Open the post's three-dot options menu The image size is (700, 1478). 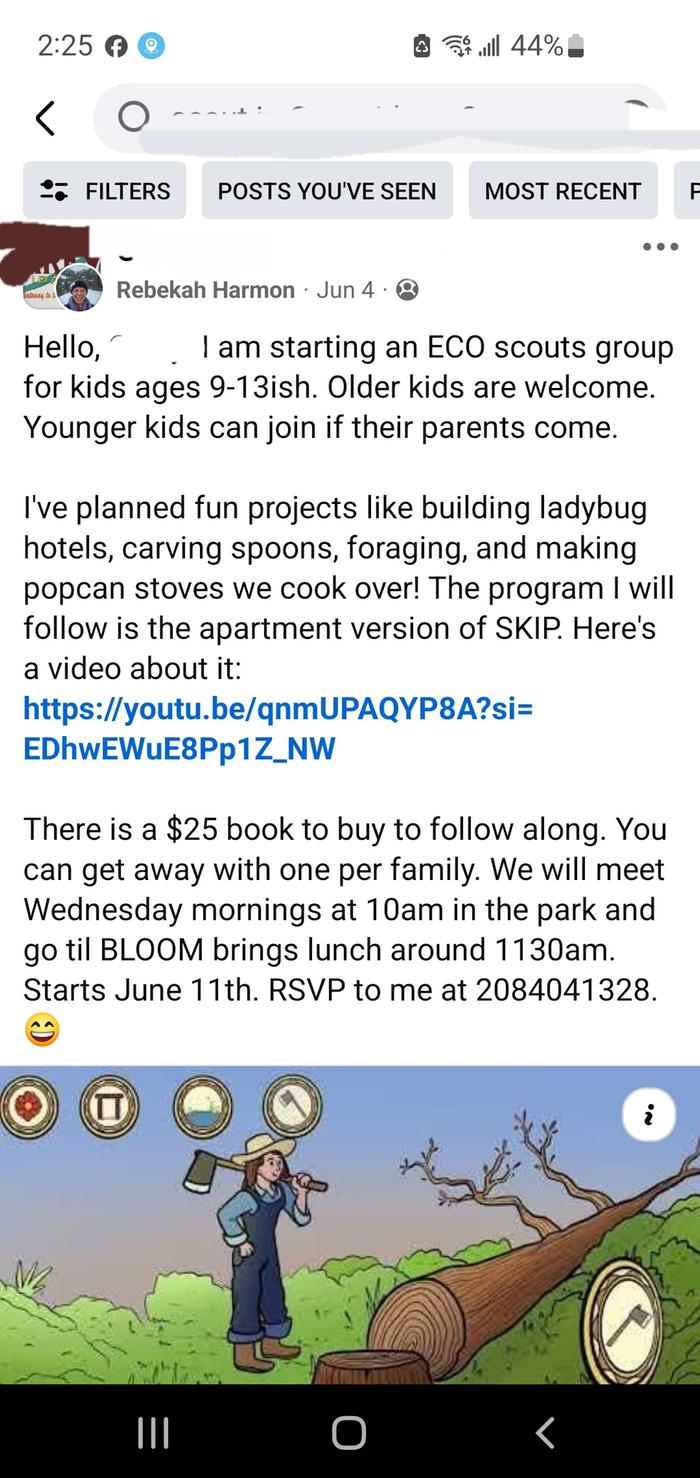(x=660, y=246)
